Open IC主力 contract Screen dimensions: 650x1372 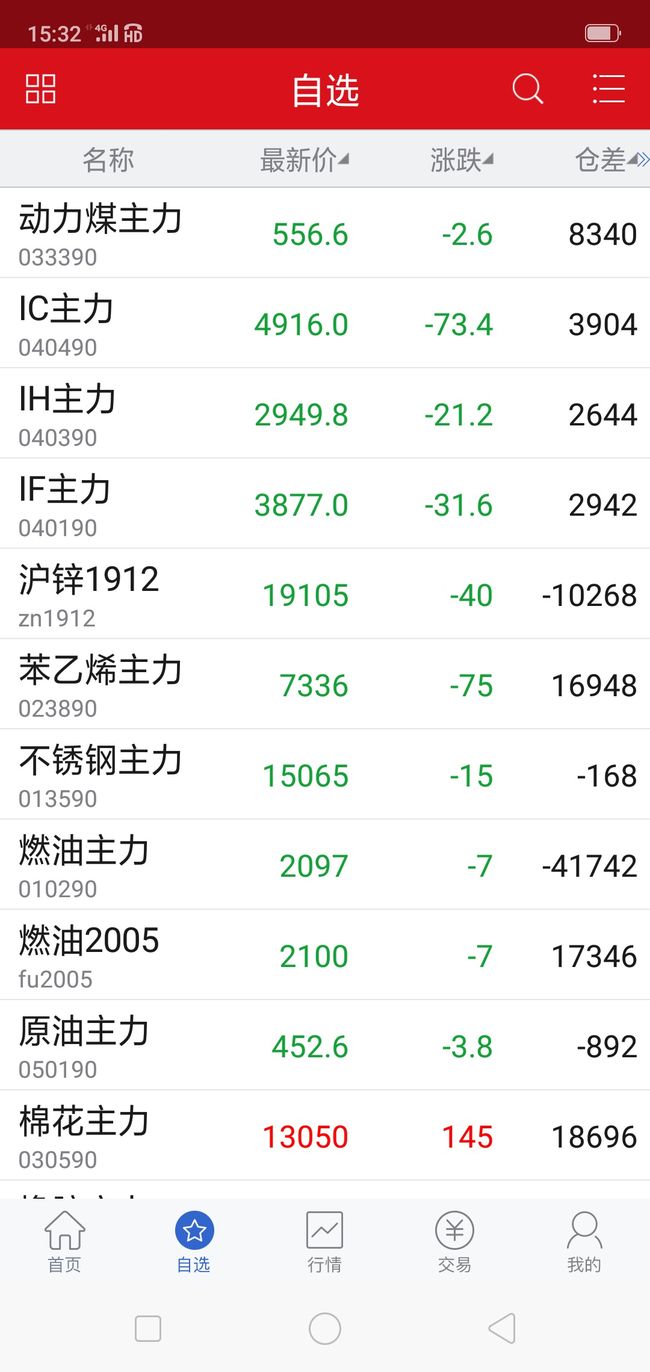[325, 323]
